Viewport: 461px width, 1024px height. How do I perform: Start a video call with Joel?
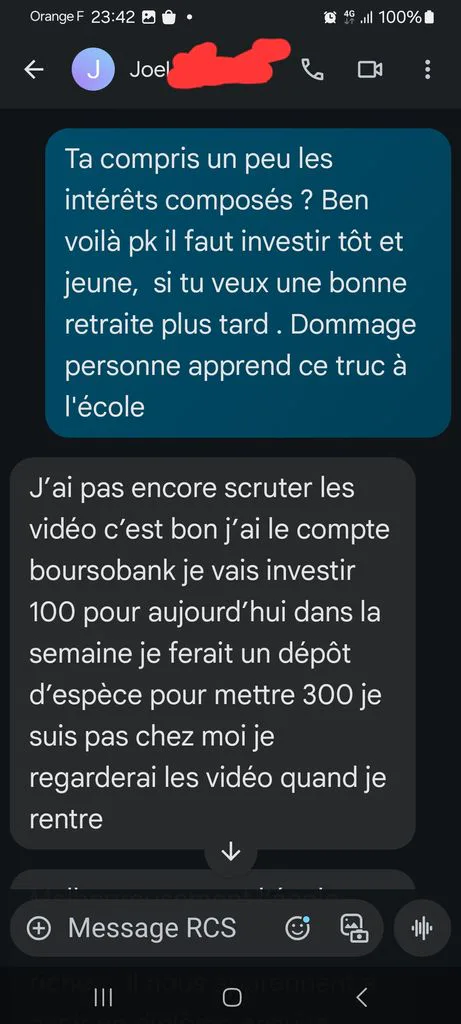coord(370,70)
